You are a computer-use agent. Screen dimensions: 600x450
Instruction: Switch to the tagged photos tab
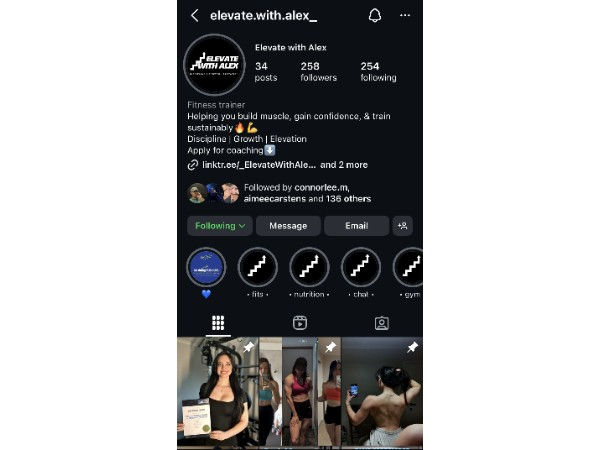381,323
